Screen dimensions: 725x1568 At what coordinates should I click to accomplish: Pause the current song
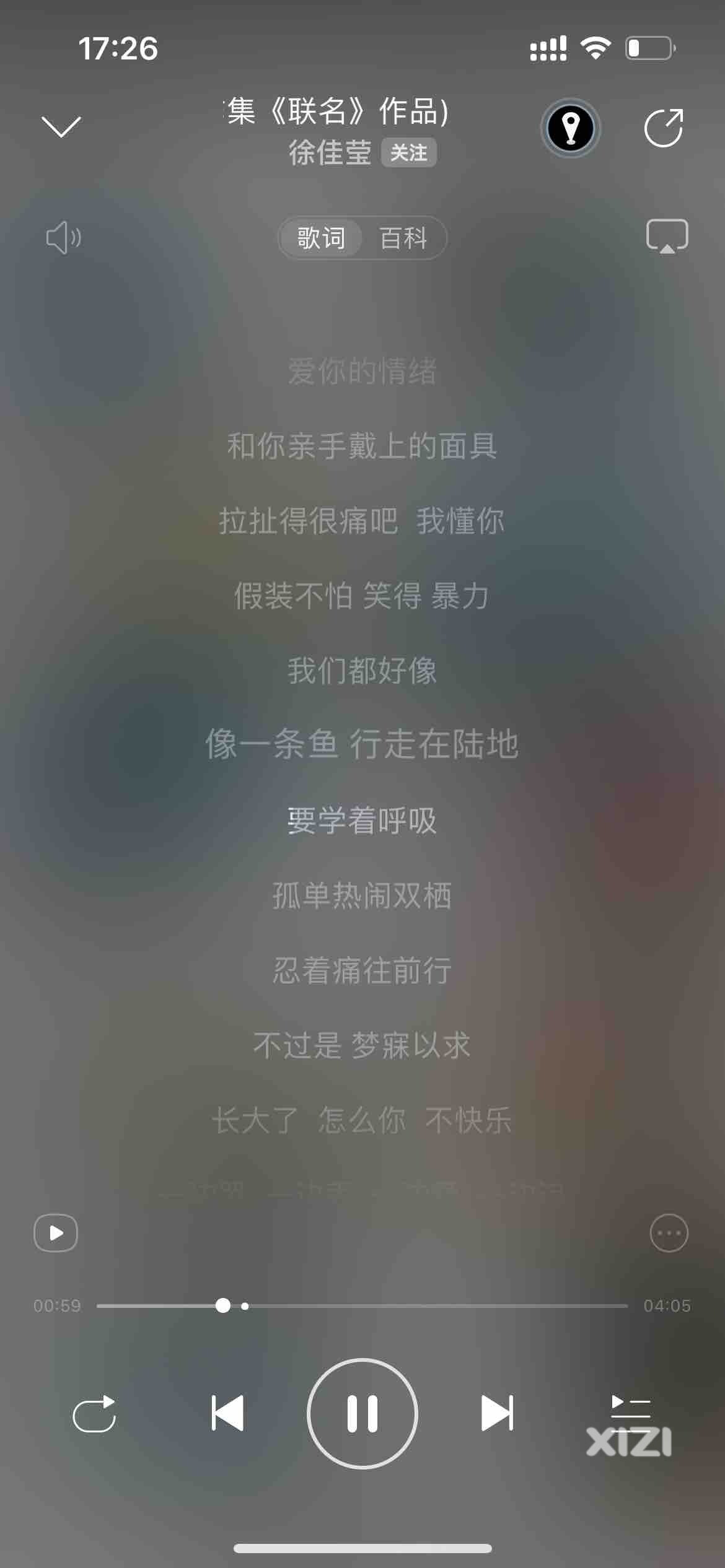pos(362,1414)
